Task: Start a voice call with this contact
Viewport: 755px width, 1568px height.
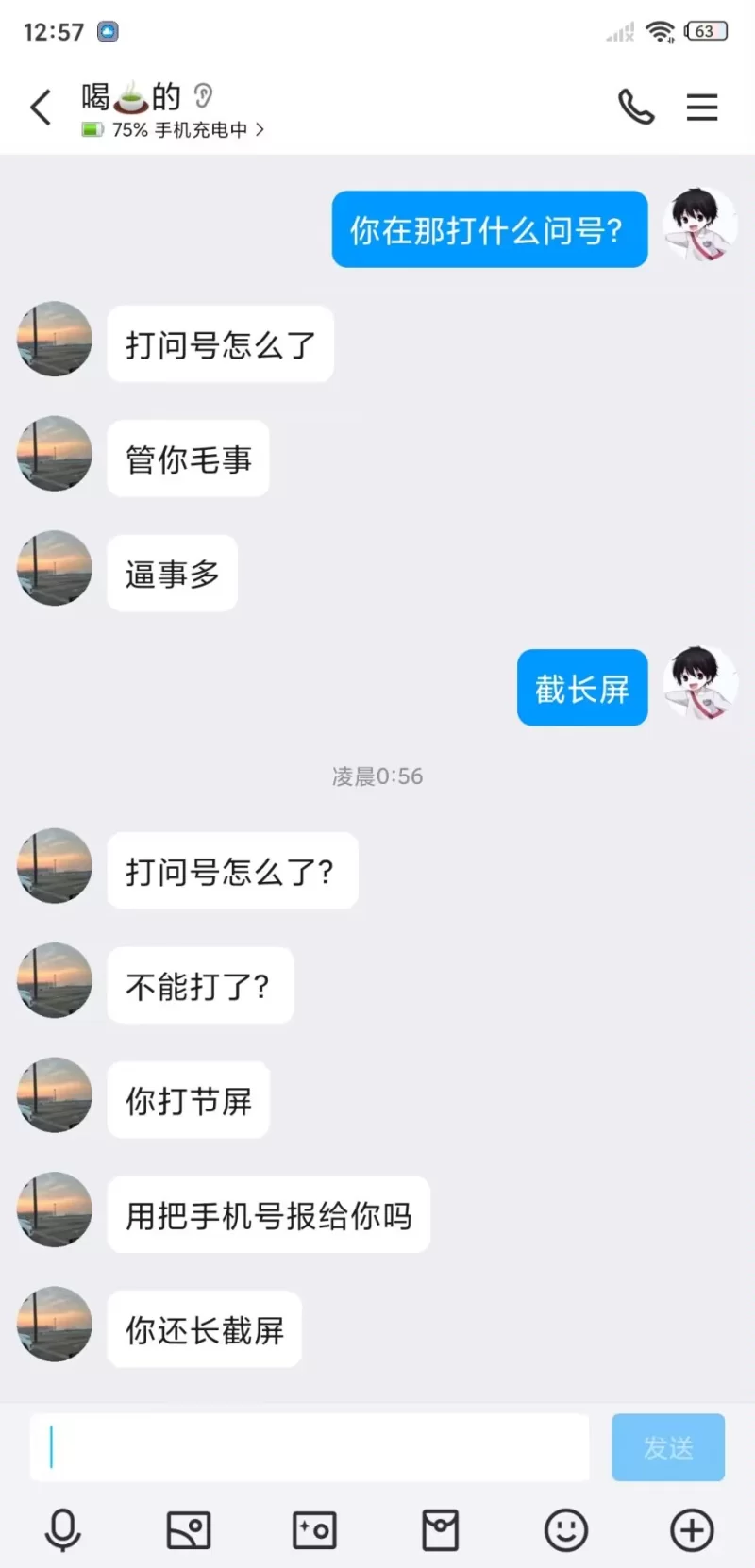Action: click(635, 108)
